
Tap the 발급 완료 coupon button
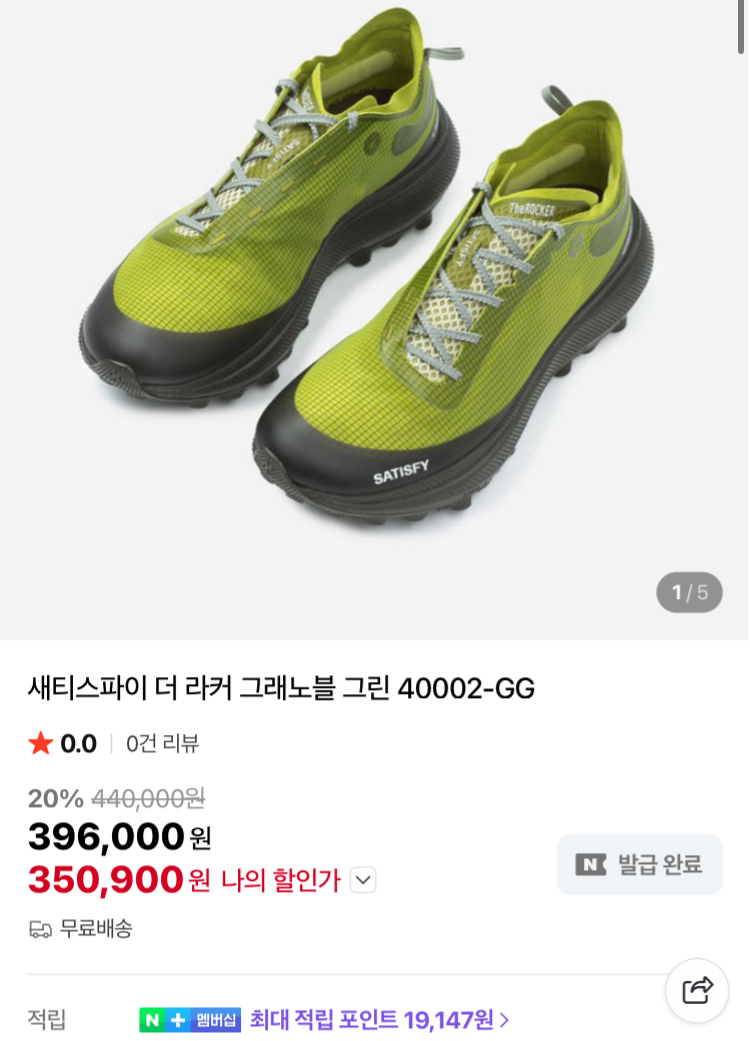tap(639, 864)
